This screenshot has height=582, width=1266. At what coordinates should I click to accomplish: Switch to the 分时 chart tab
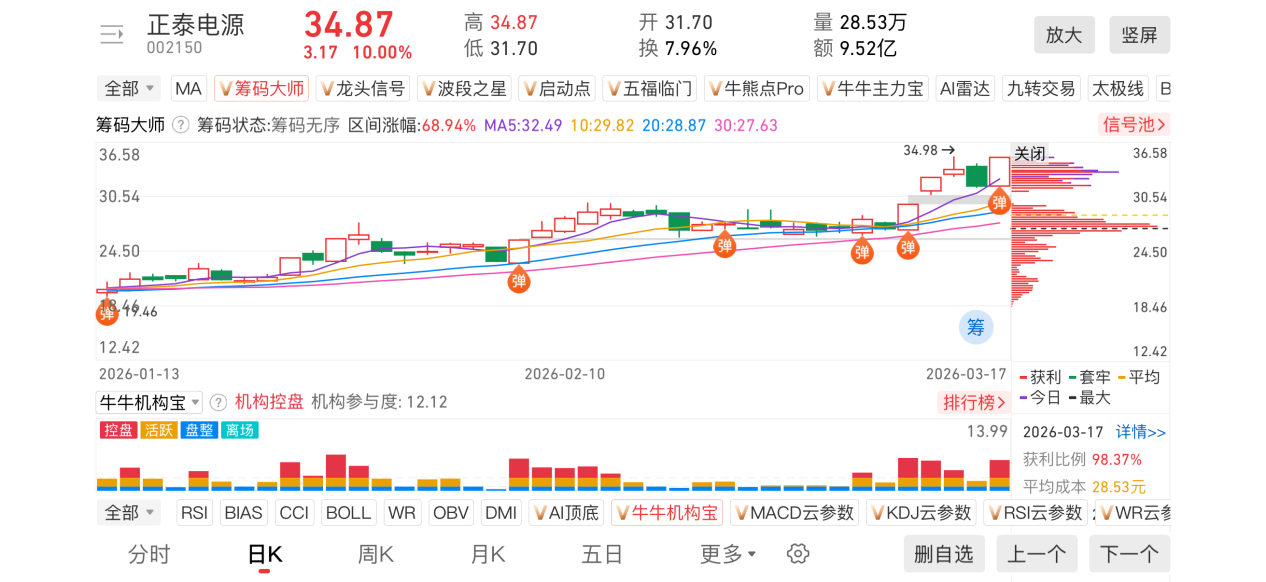click(x=149, y=554)
